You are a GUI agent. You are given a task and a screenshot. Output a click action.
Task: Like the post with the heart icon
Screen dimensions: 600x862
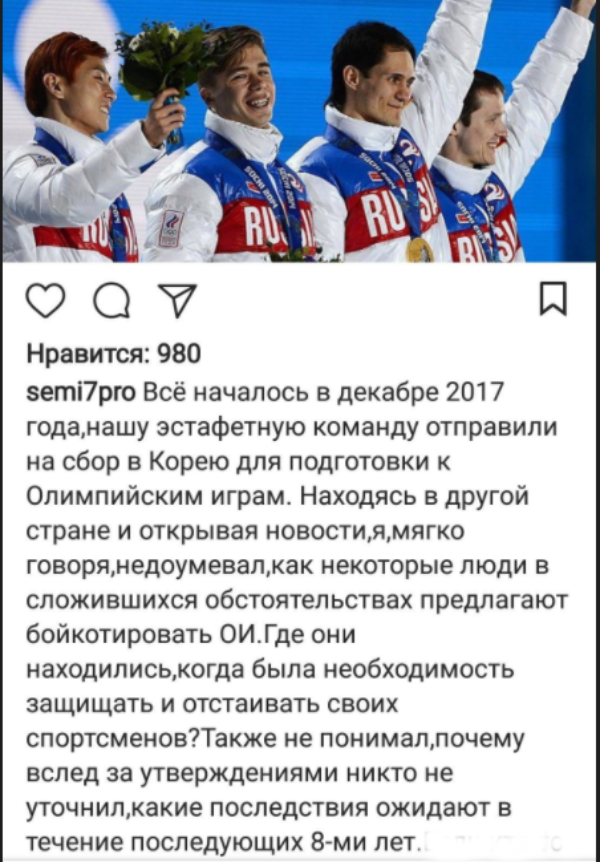[44, 300]
